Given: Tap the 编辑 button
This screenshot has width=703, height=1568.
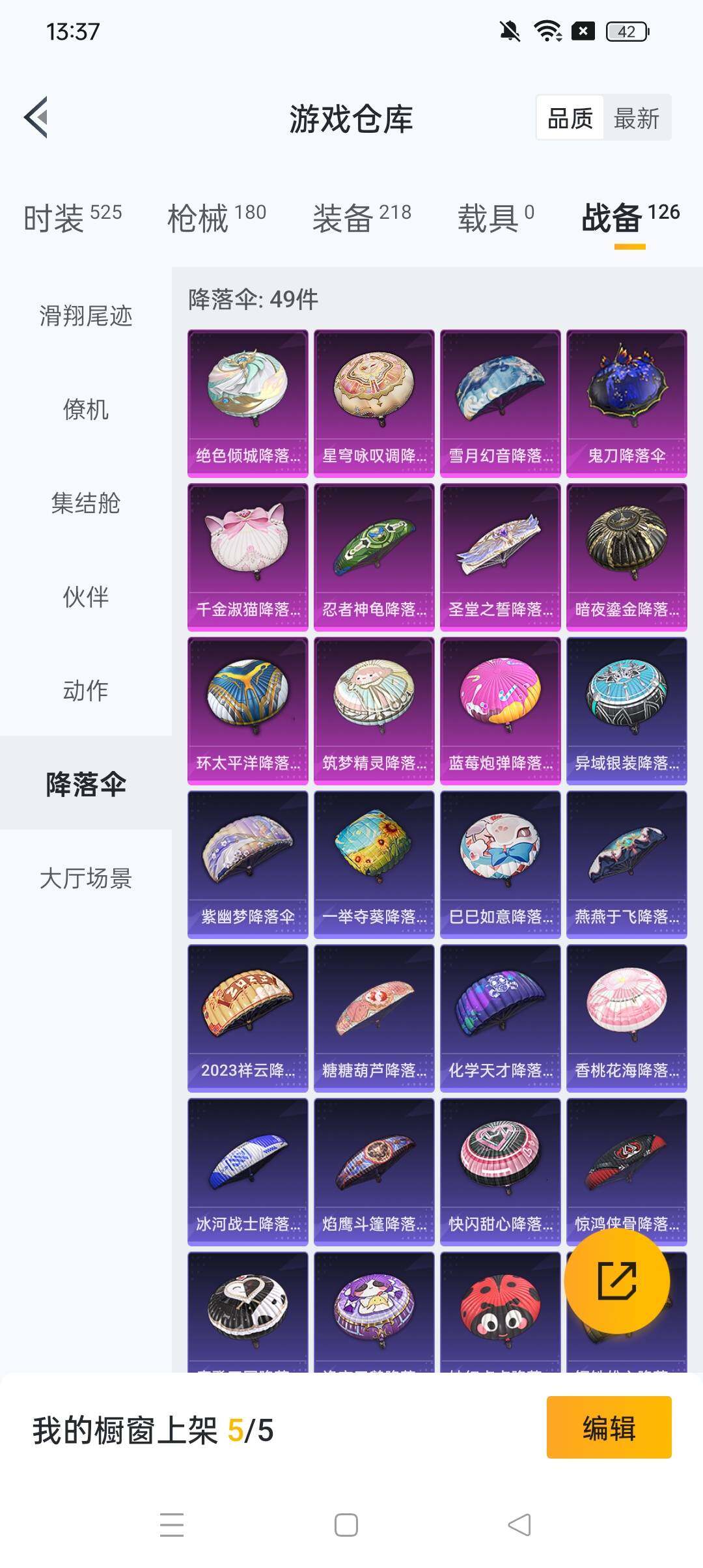Looking at the screenshot, I should 609,1427.
